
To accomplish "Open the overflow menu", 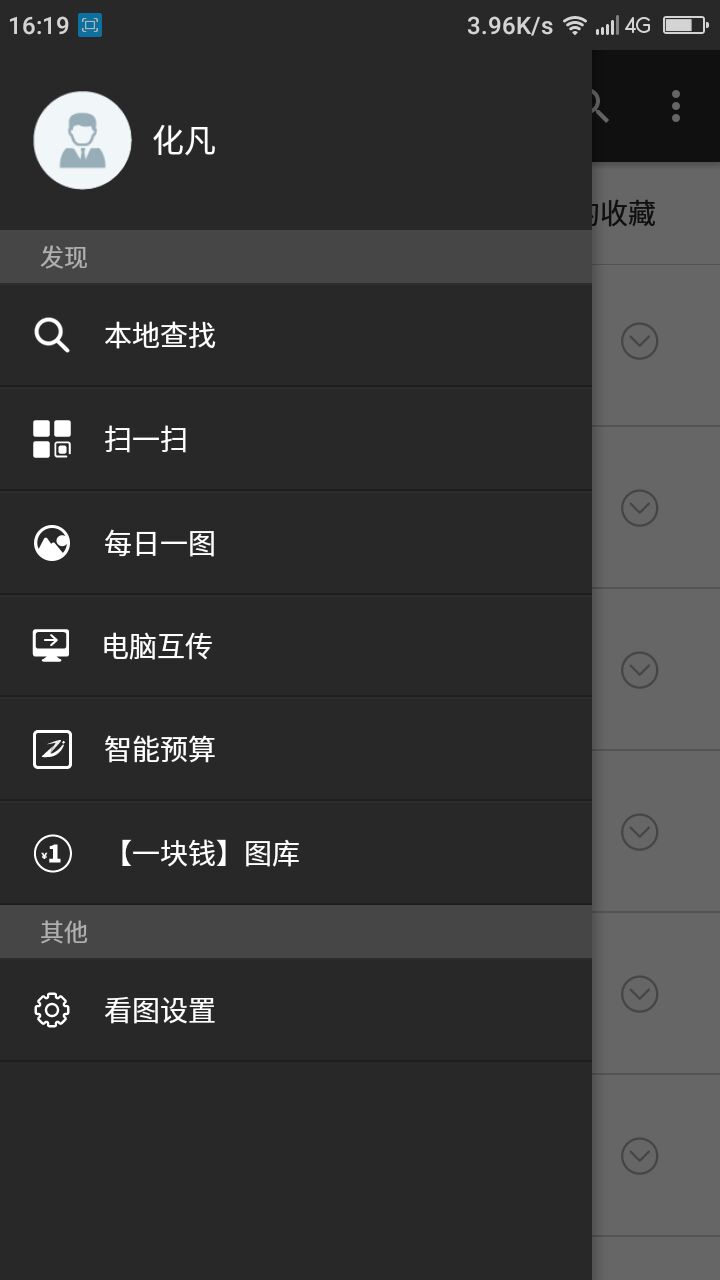I will tap(676, 106).
